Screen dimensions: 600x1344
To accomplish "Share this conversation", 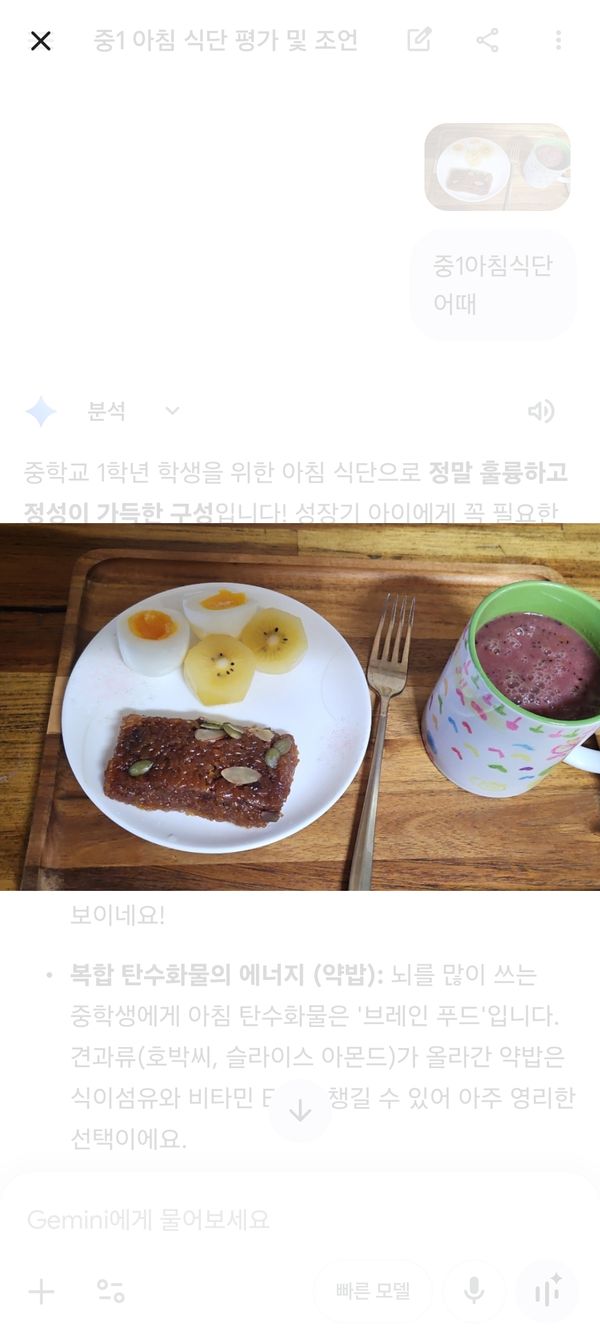I will (487, 40).
